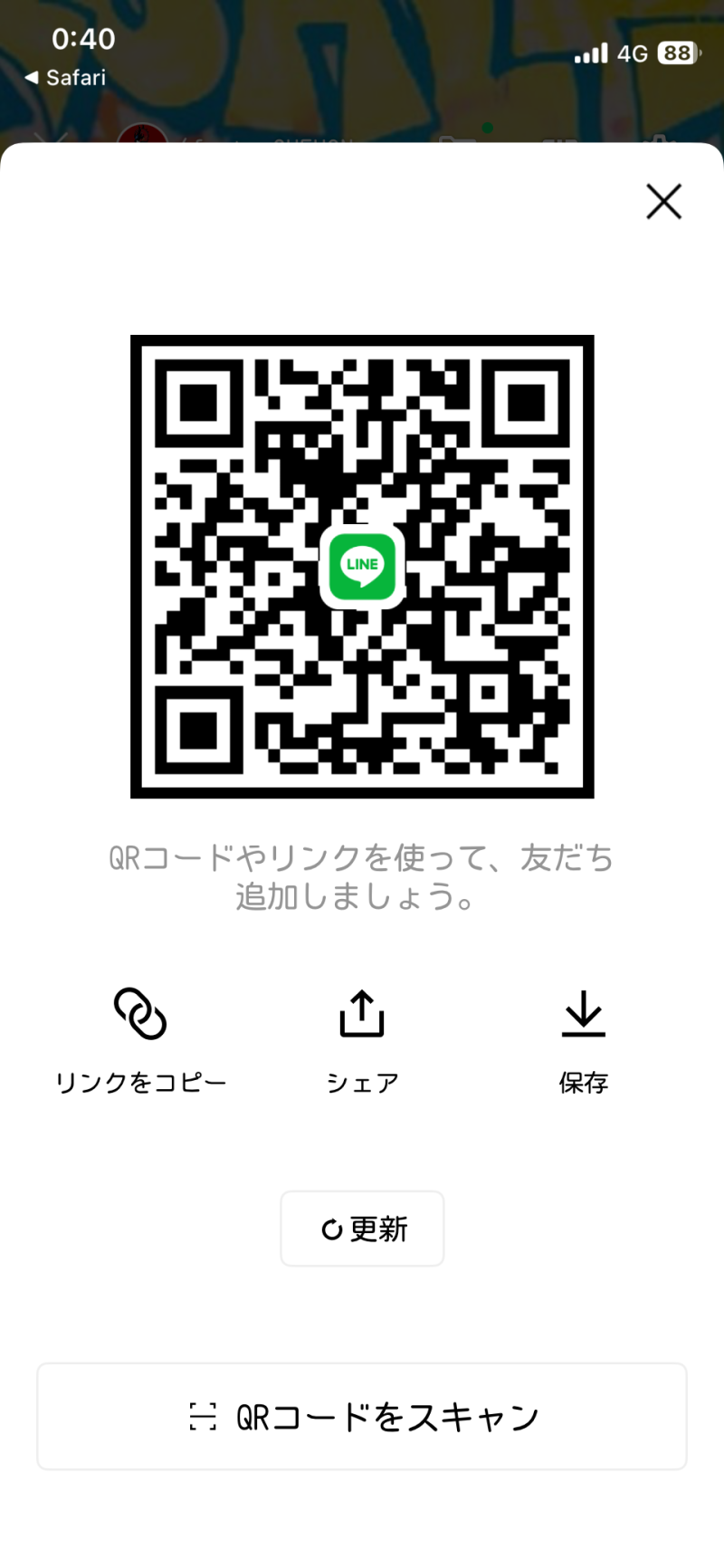Dismiss the QR panel with the X

coord(663,202)
